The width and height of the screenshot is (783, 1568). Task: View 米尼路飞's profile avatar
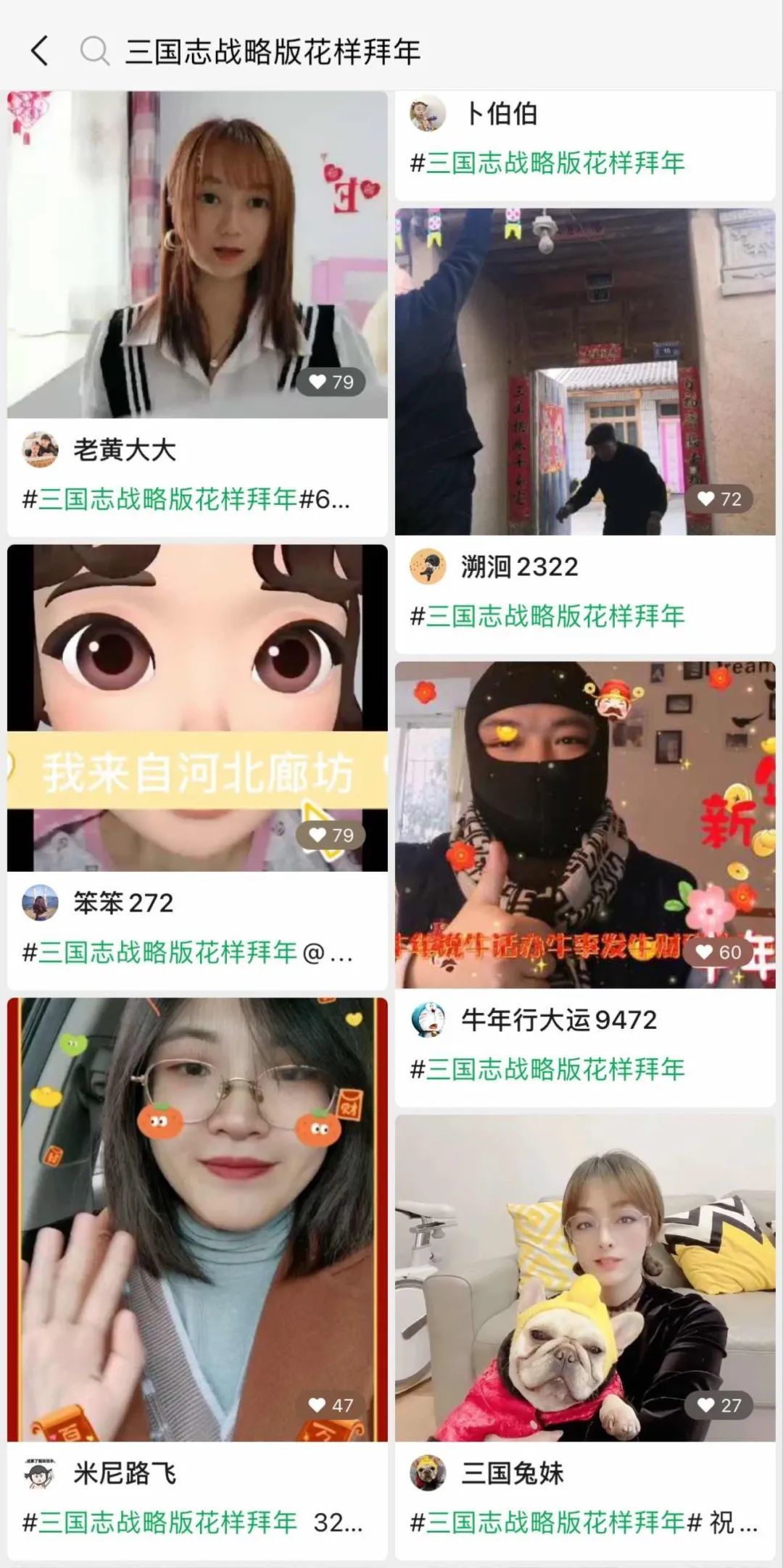click(x=40, y=1473)
